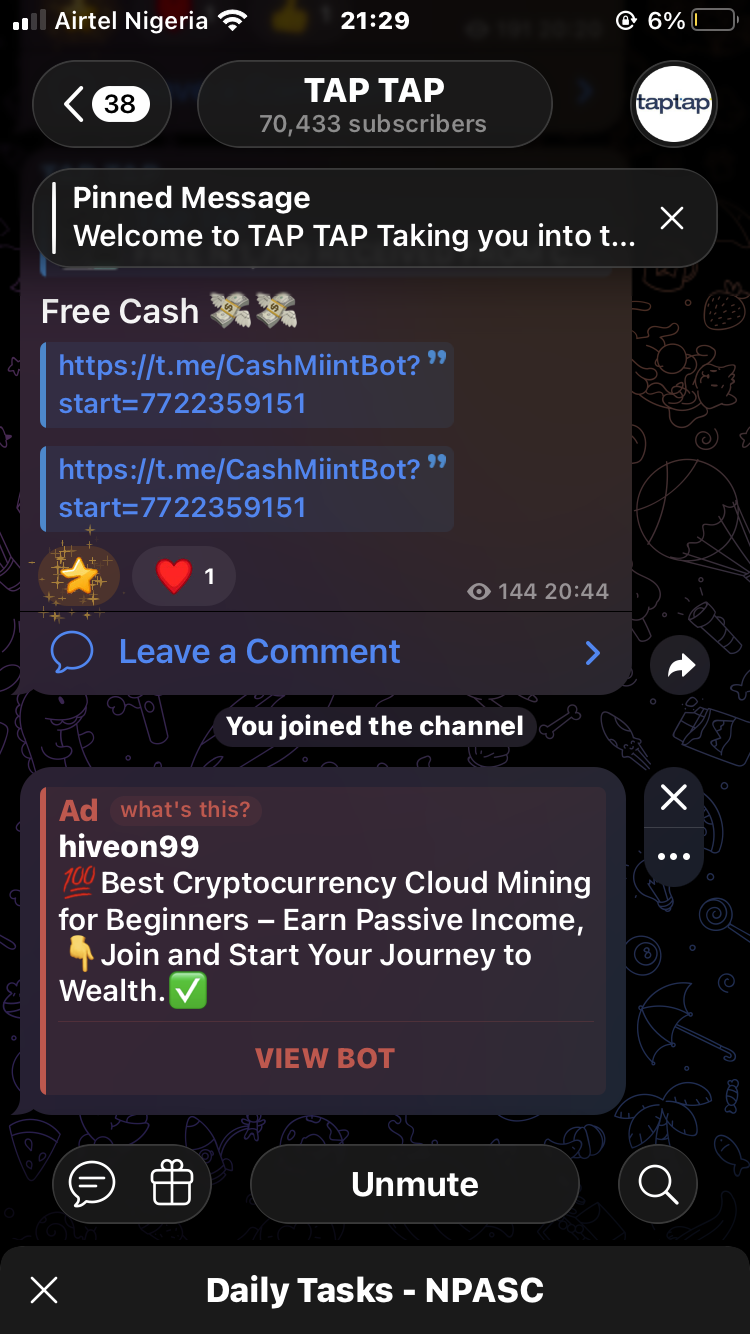
Task: Open the gift icon
Action: [x=171, y=1185]
